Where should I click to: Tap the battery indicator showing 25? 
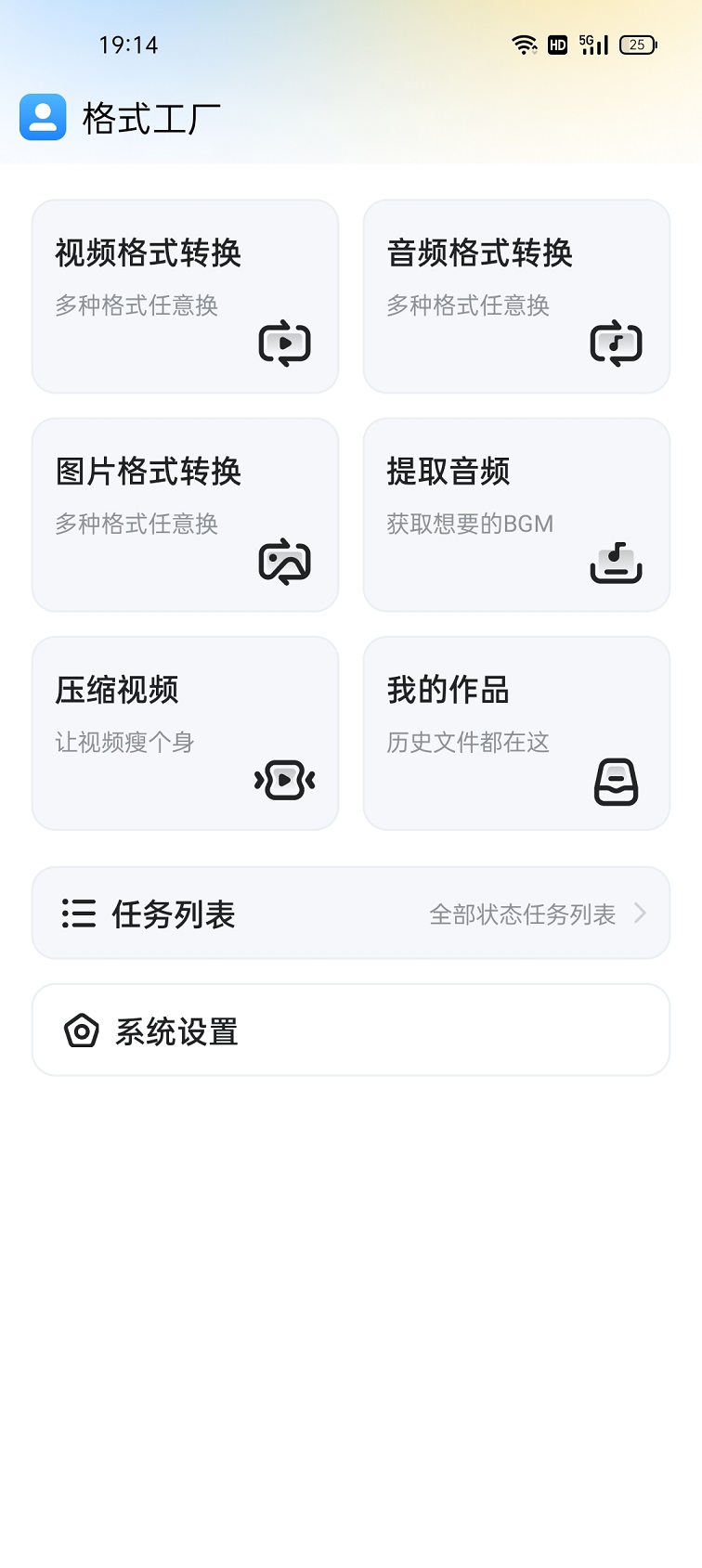(x=637, y=44)
